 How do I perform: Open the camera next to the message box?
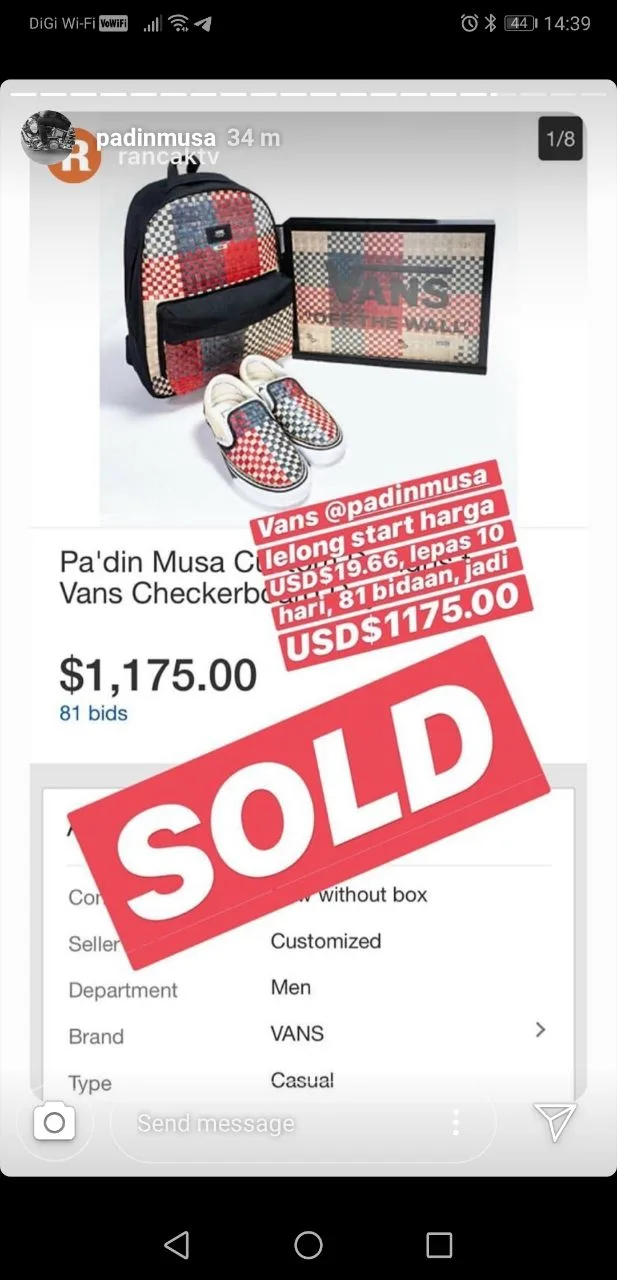click(x=54, y=1122)
